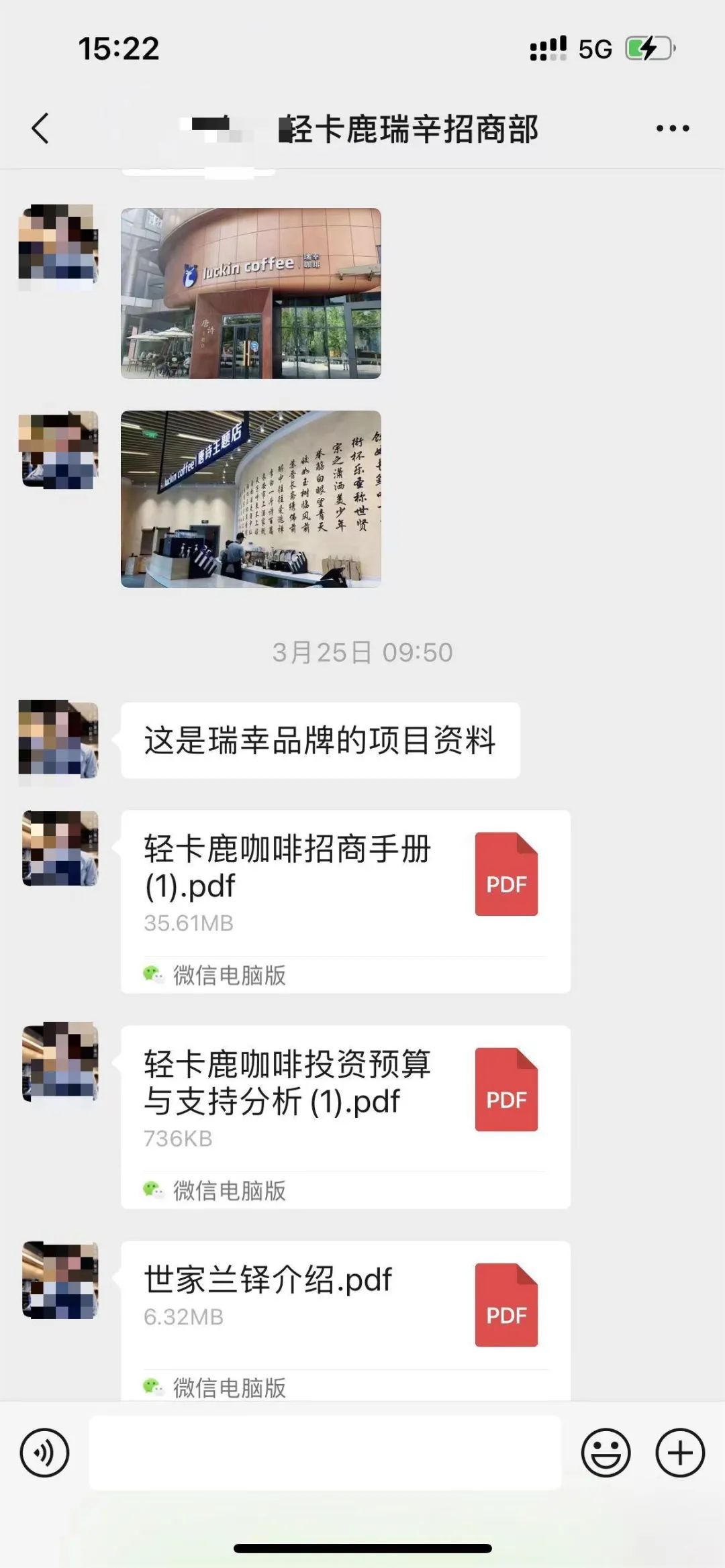The image size is (725, 1568).
Task: Go back from the chat
Action: [x=41, y=128]
